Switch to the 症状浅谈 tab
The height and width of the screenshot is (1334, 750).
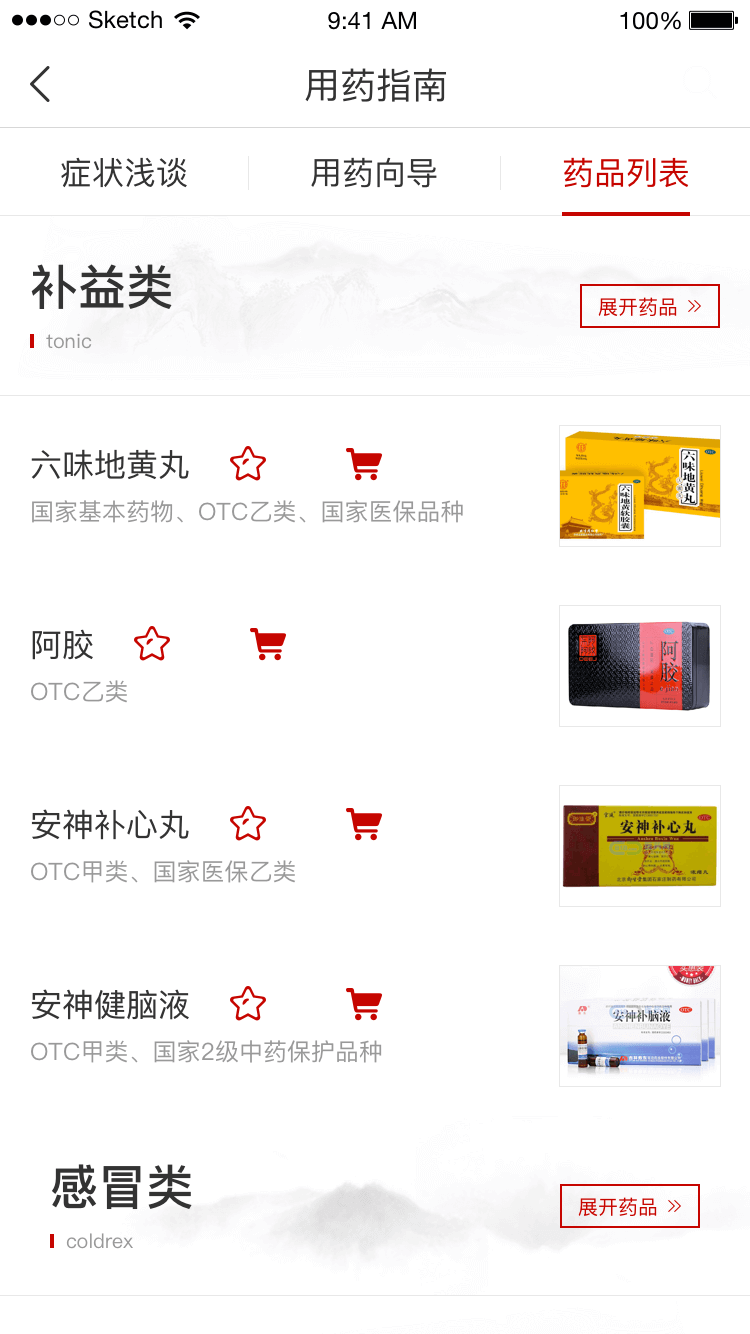point(124,173)
